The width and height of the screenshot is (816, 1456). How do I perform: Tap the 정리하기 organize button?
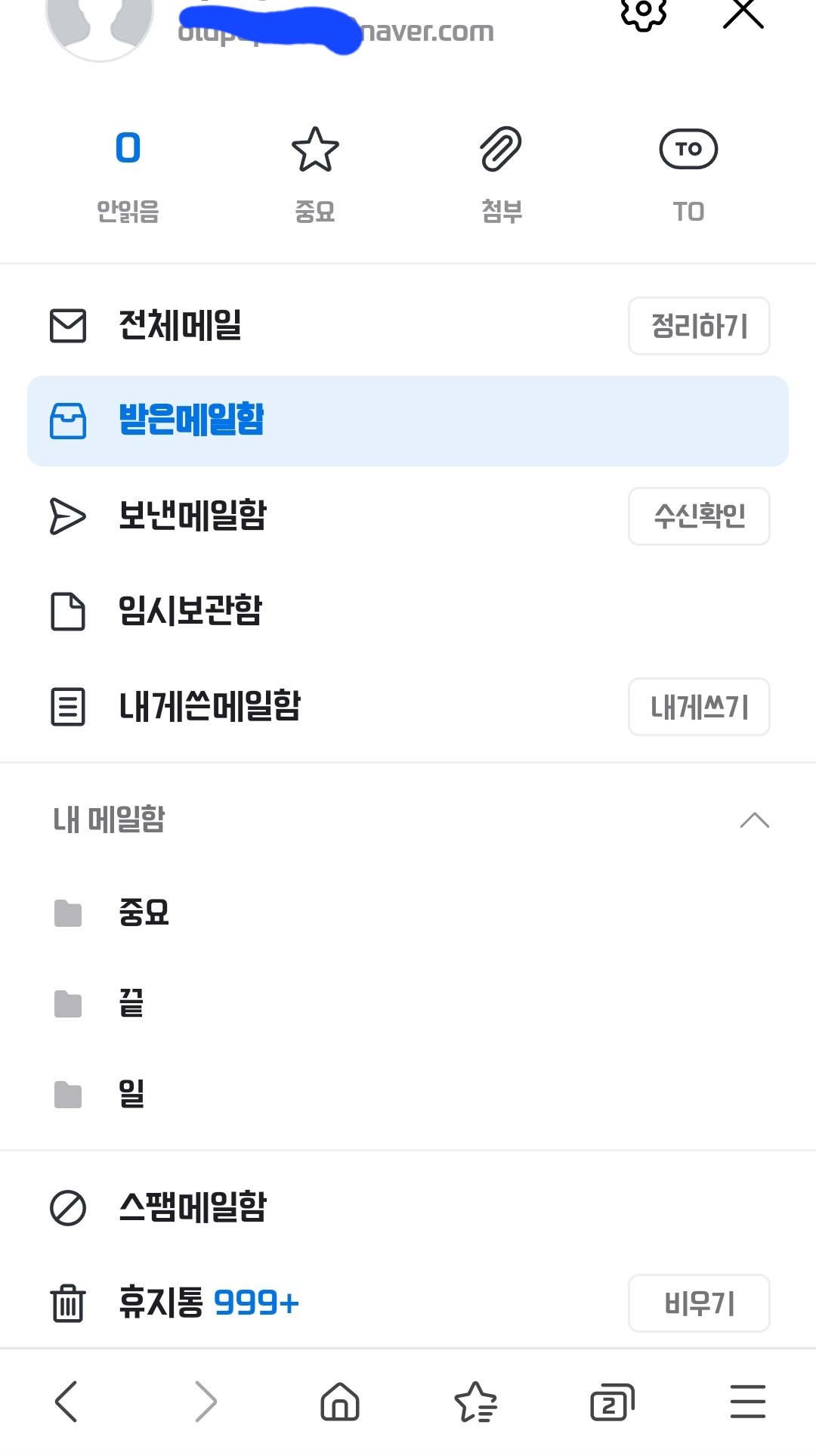pyautogui.click(x=699, y=326)
